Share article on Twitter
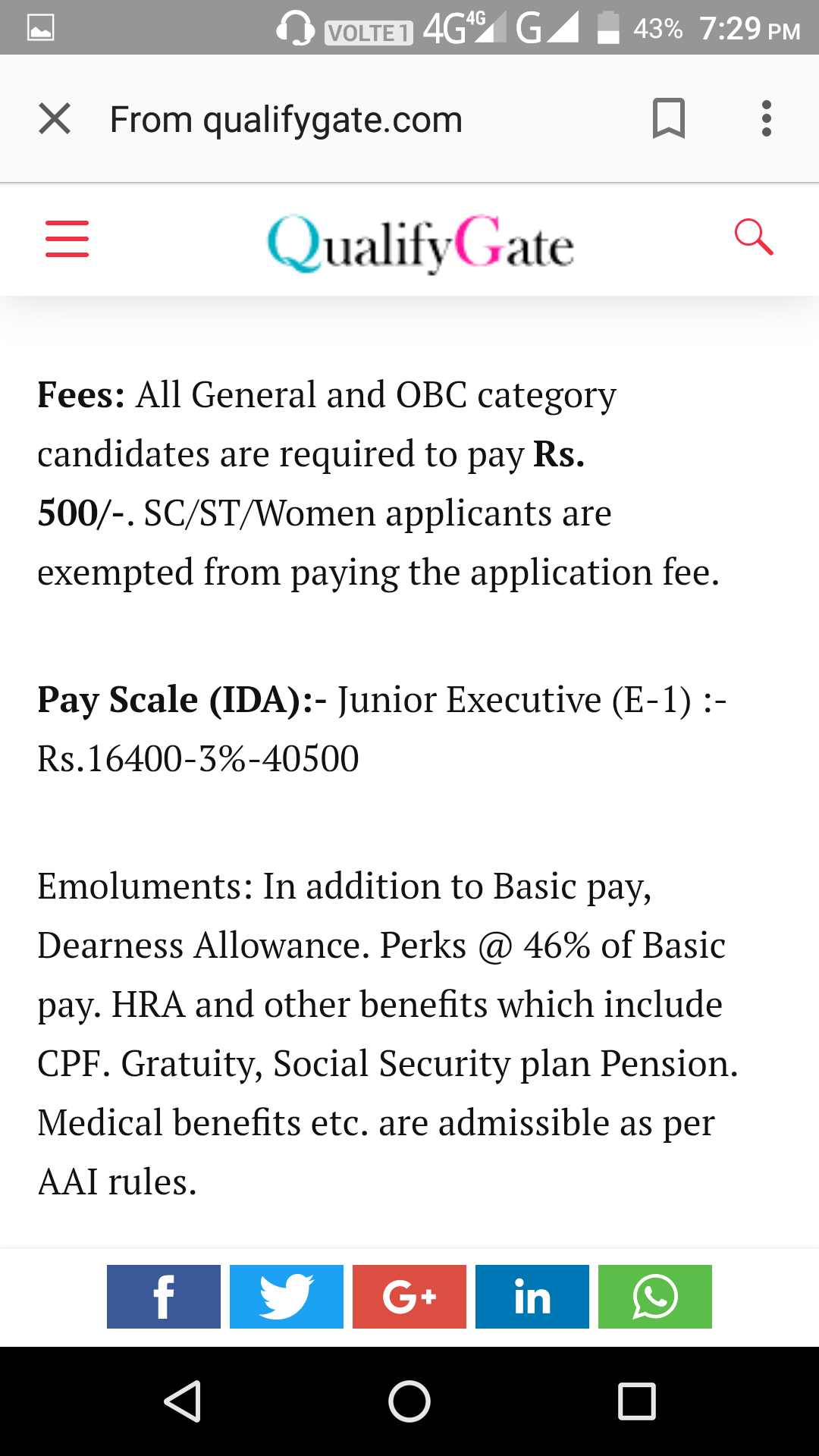The width and height of the screenshot is (819, 1456). pos(287,1297)
